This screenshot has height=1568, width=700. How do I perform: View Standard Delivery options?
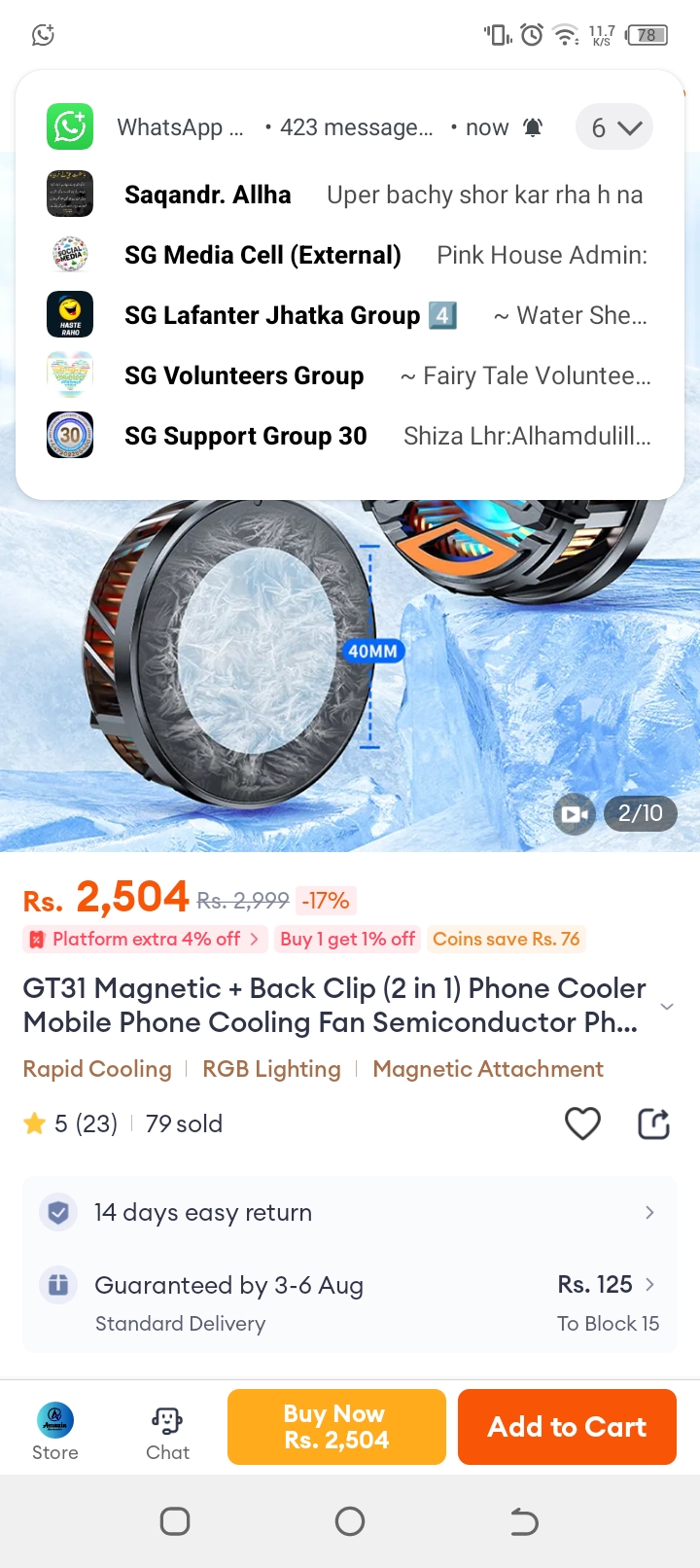tap(350, 1302)
